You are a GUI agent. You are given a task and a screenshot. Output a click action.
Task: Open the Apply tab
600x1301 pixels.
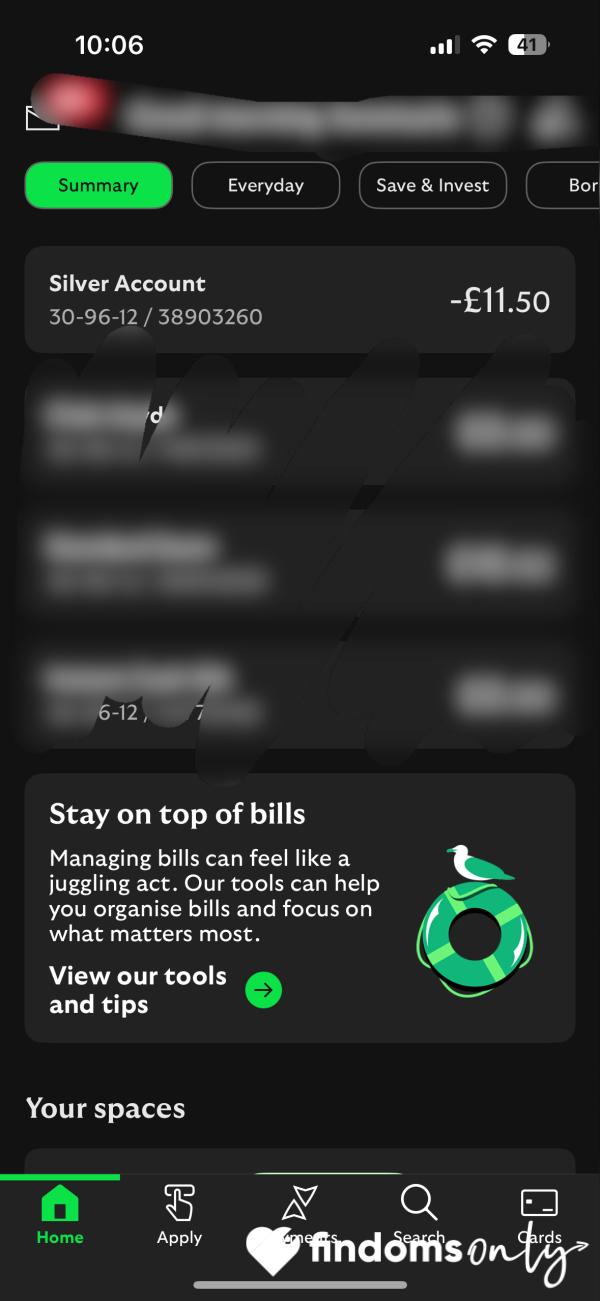(x=180, y=1214)
